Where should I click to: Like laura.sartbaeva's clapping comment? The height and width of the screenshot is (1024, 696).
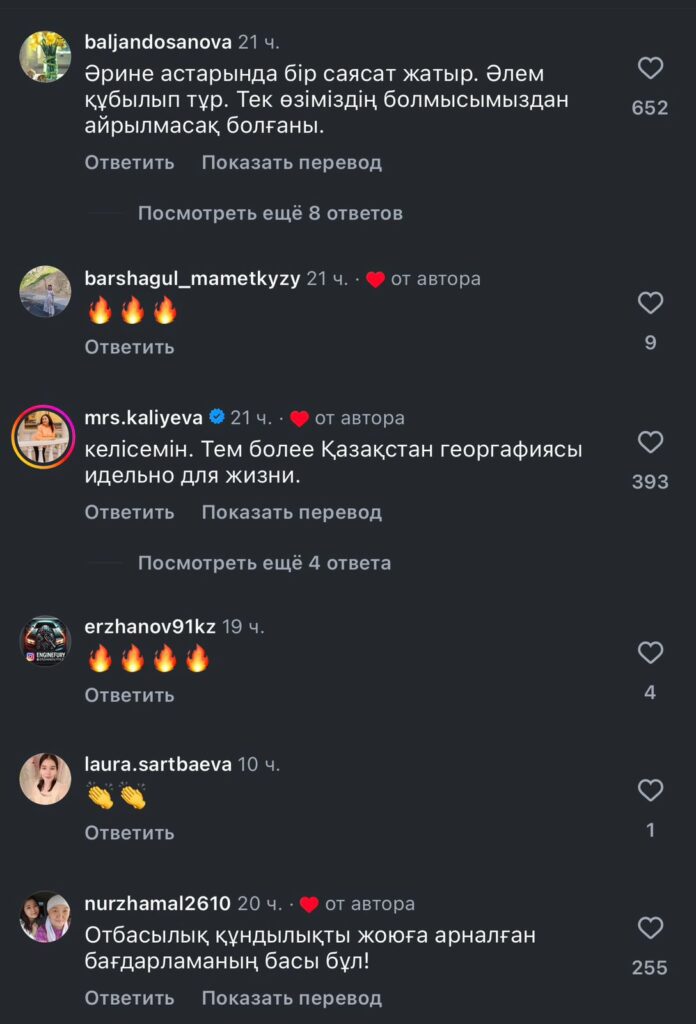tap(650, 791)
